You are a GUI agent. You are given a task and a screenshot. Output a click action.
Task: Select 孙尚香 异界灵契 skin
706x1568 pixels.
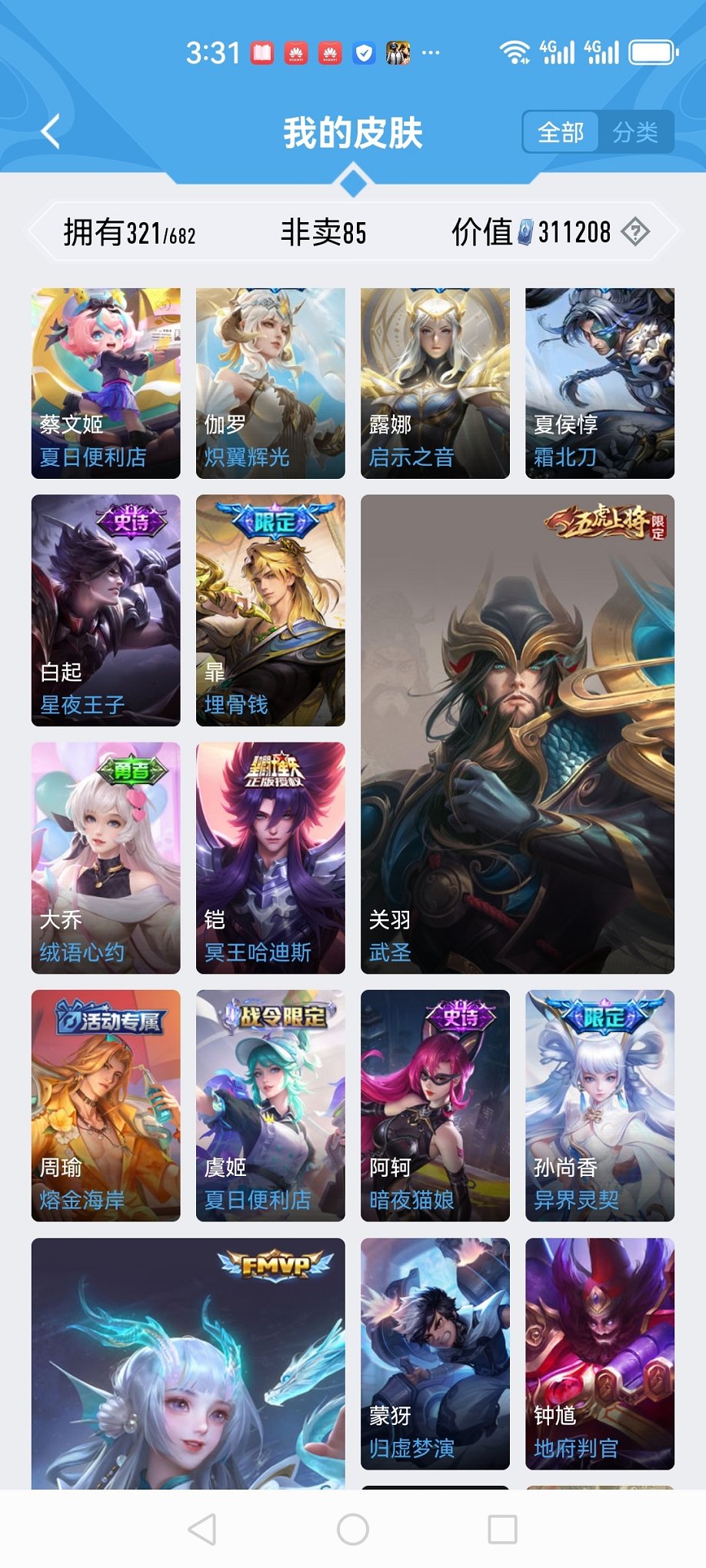click(x=600, y=1105)
